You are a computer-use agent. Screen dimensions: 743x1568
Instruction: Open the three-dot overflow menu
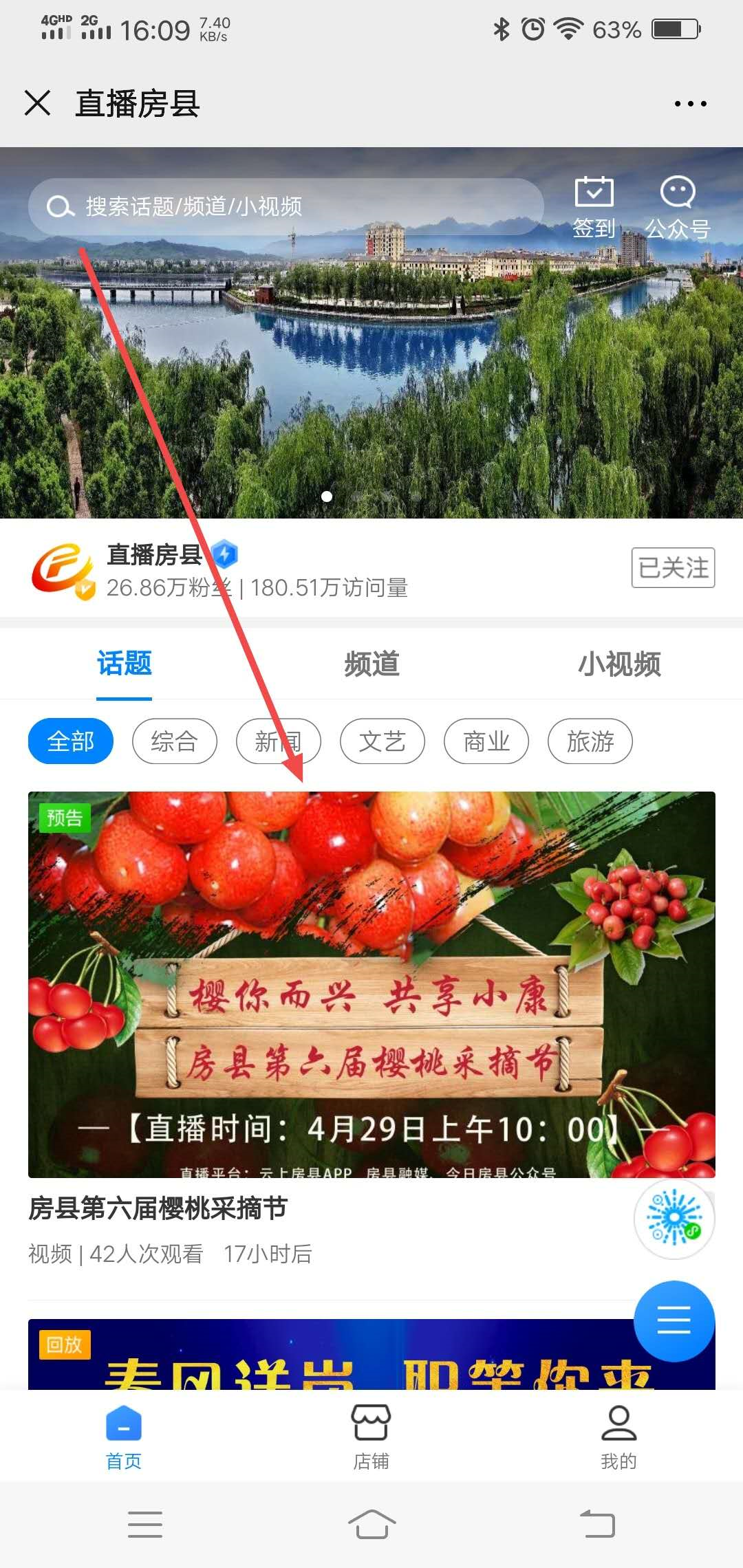(x=690, y=104)
